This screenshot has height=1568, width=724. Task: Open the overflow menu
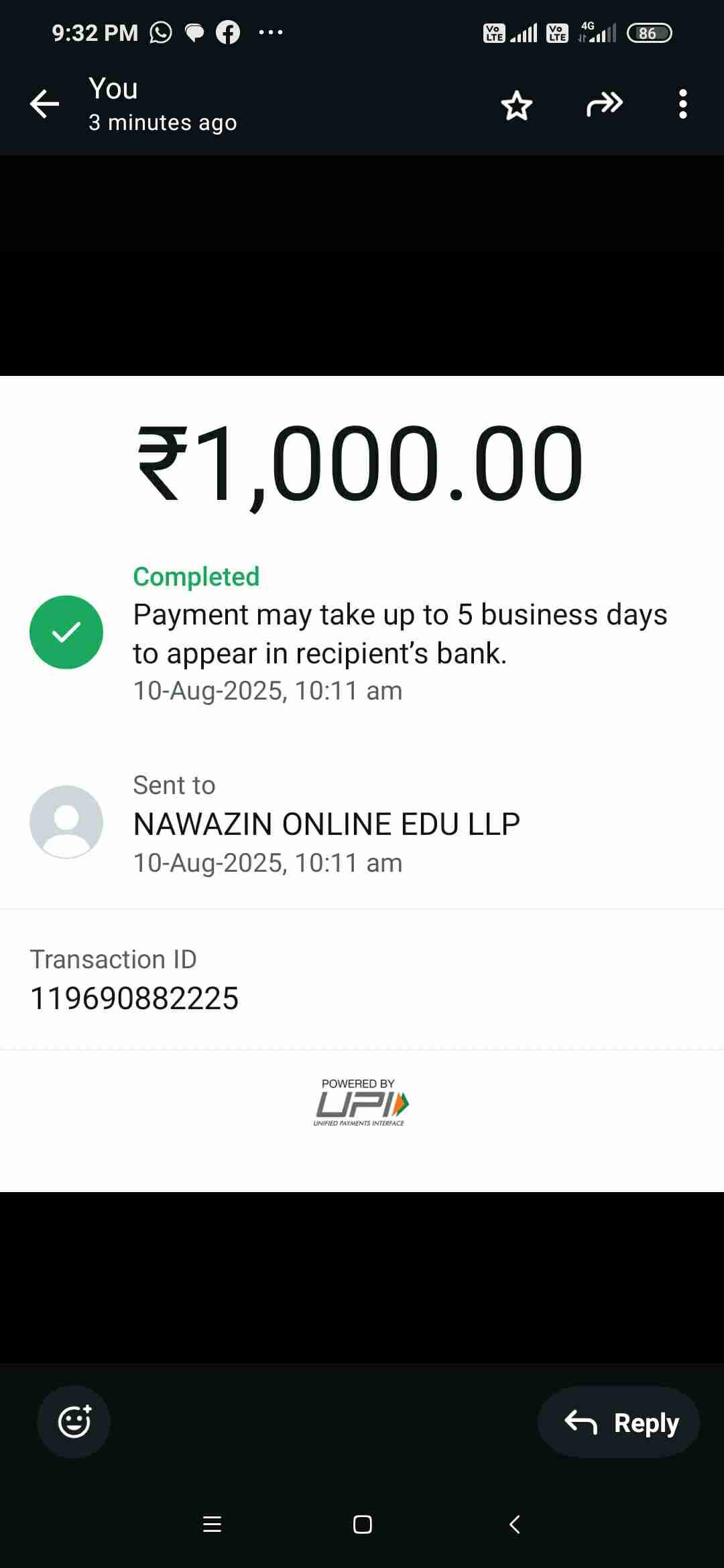682,105
